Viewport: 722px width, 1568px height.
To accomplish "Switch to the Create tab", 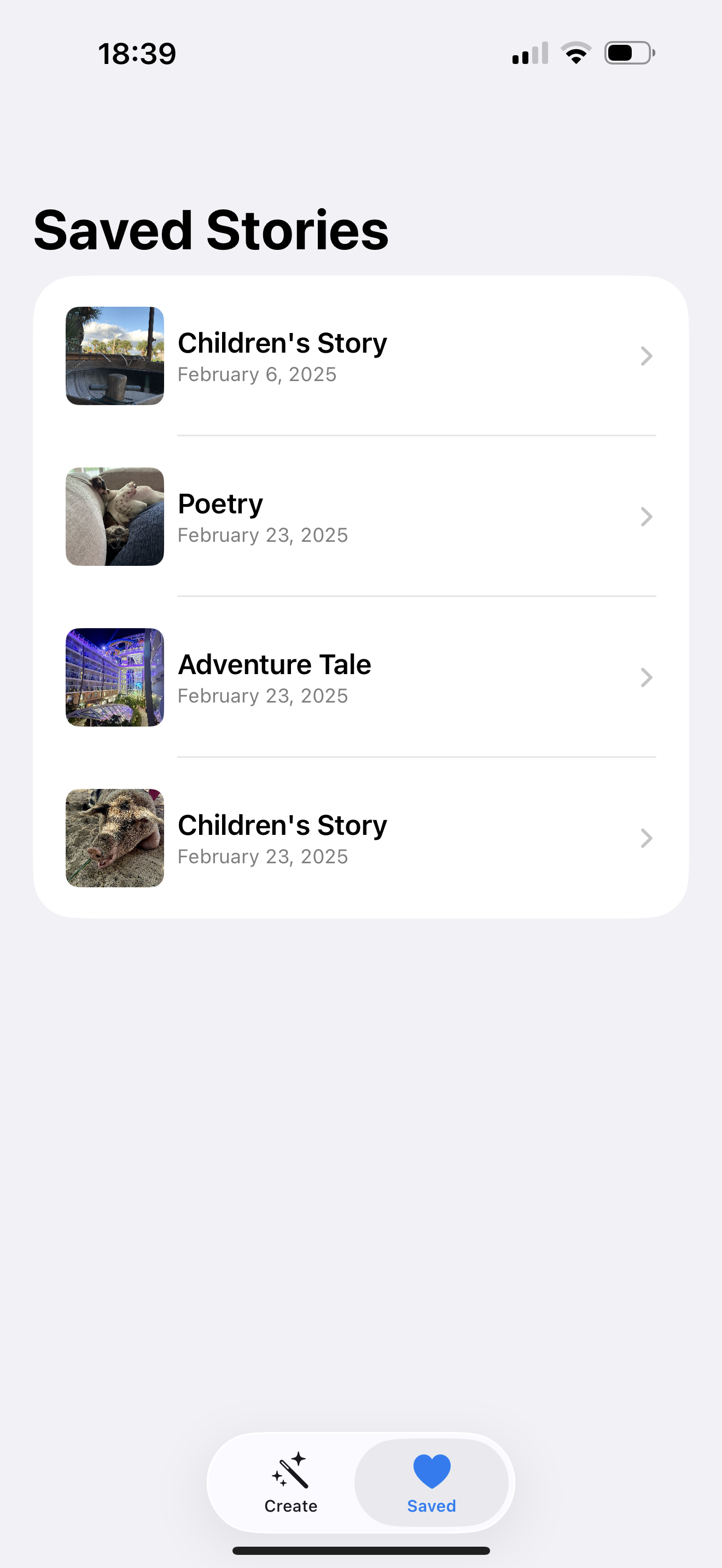I will pos(290,1485).
